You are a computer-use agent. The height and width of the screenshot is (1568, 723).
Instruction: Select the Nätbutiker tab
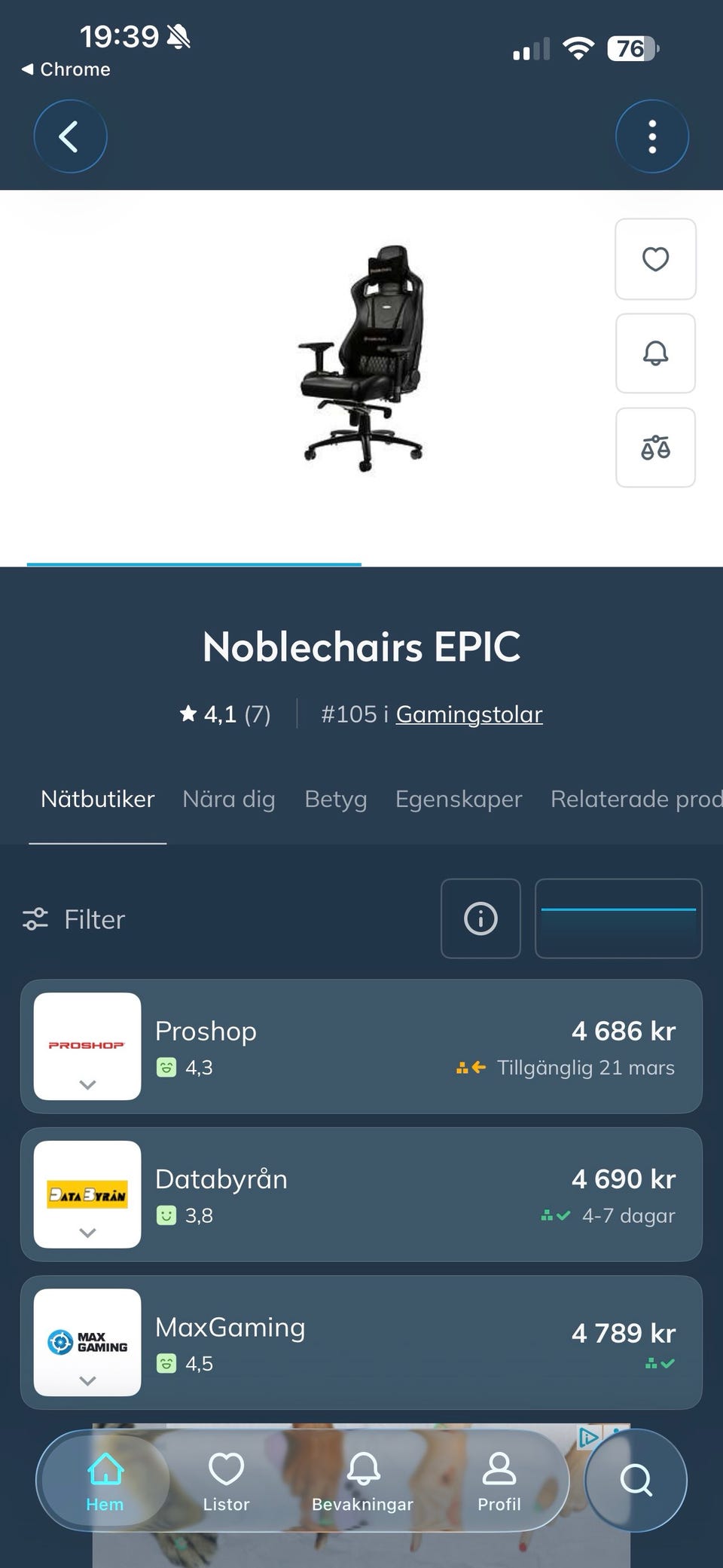tap(98, 799)
